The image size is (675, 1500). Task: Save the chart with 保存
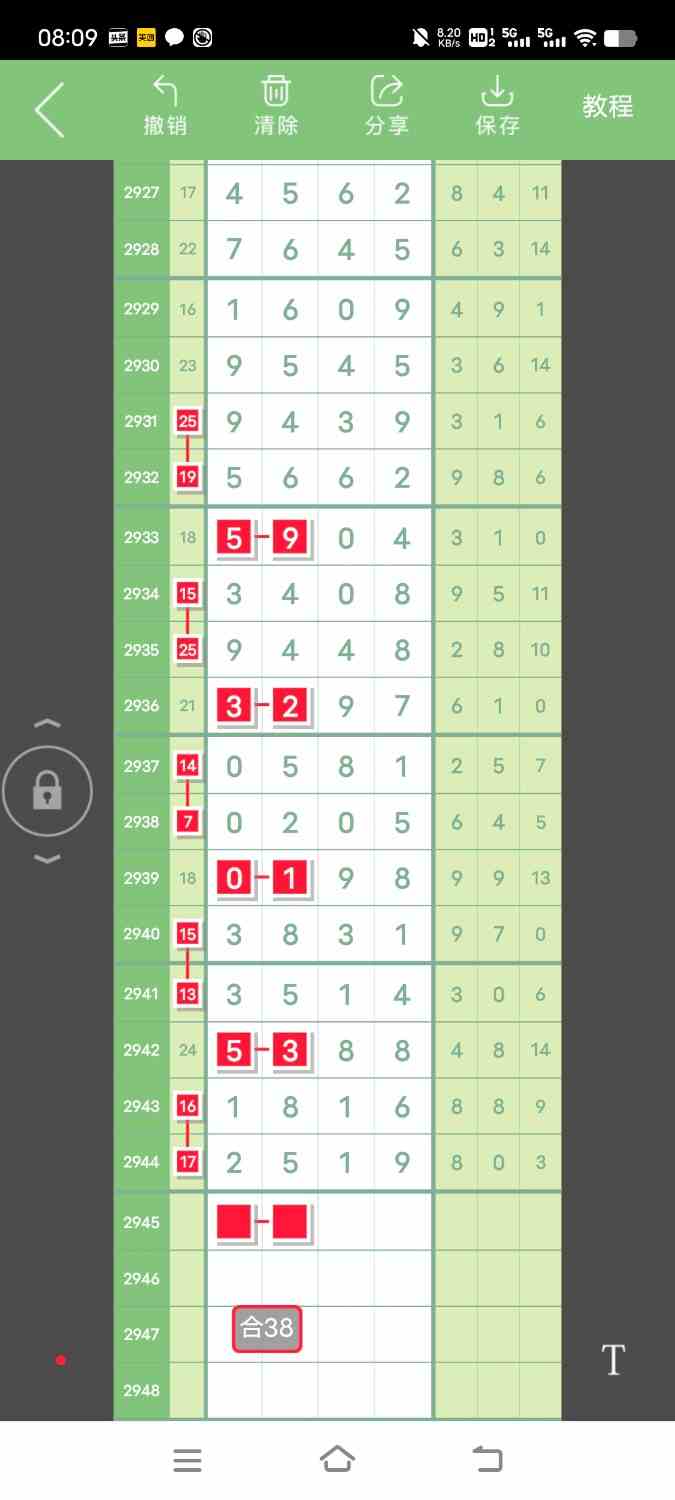[x=497, y=107]
